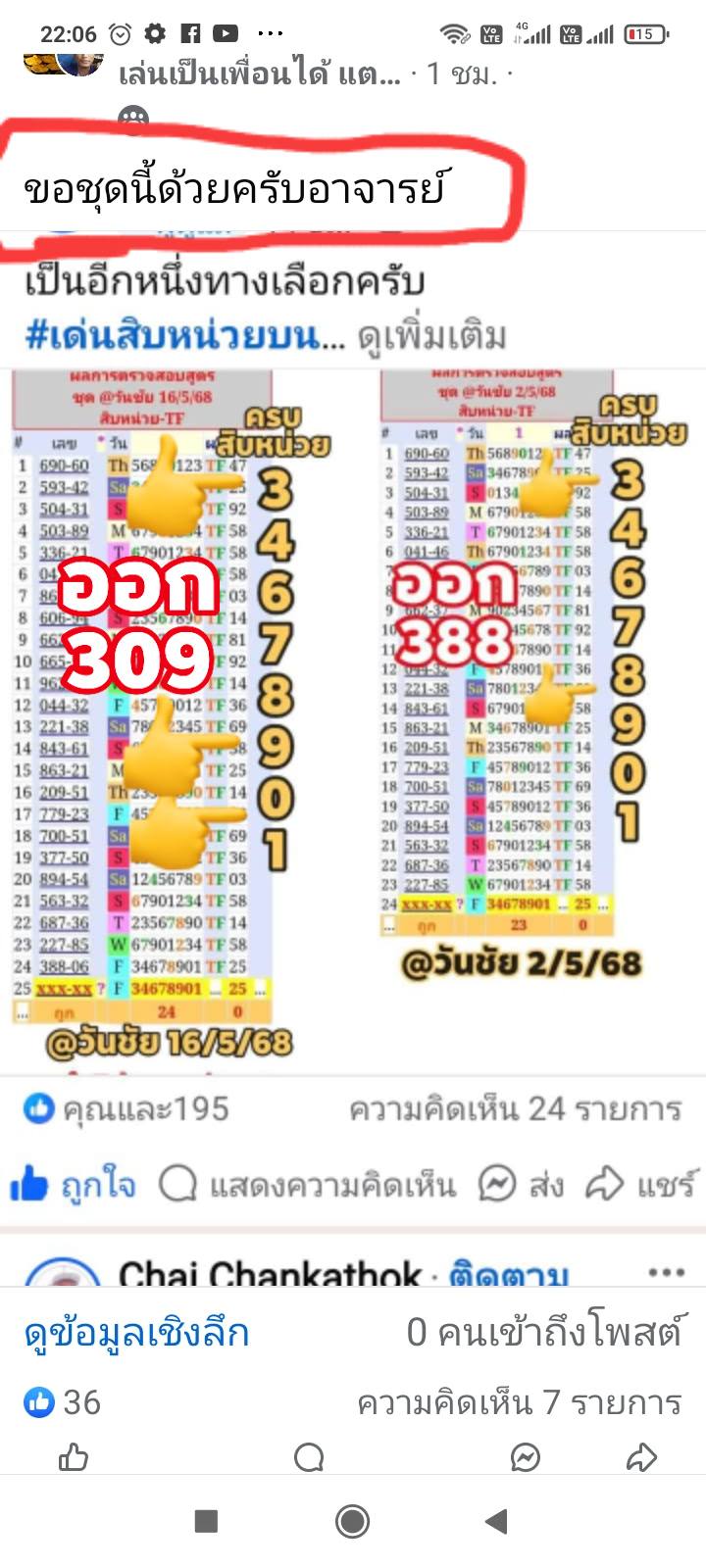Open the hashtag #เด่นสิบหน่วยบน
Image resolution: width=706 pixels, height=1568 pixels.
pos(184,336)
